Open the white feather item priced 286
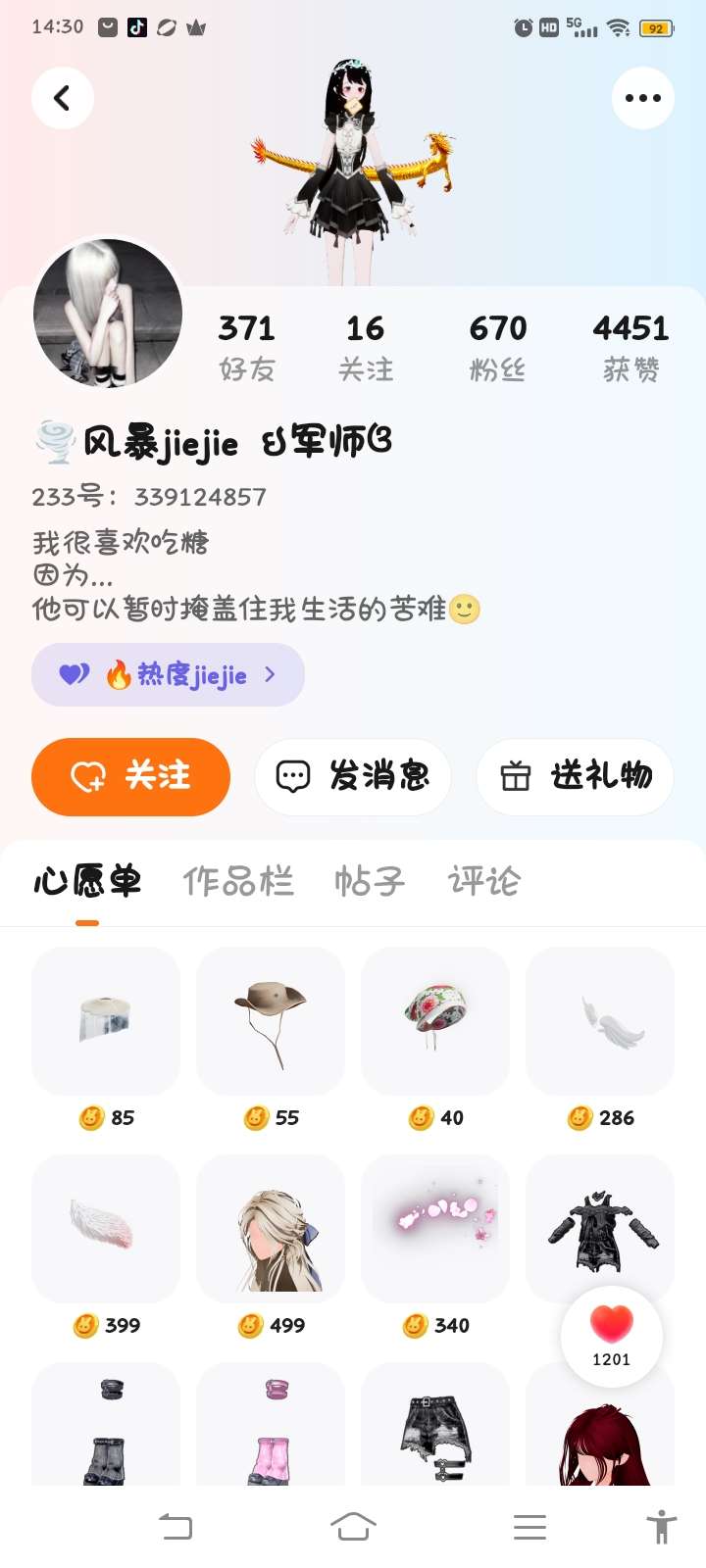Screen dimensions: 706x1568 pyautogui.click(x=600, y=1020)
